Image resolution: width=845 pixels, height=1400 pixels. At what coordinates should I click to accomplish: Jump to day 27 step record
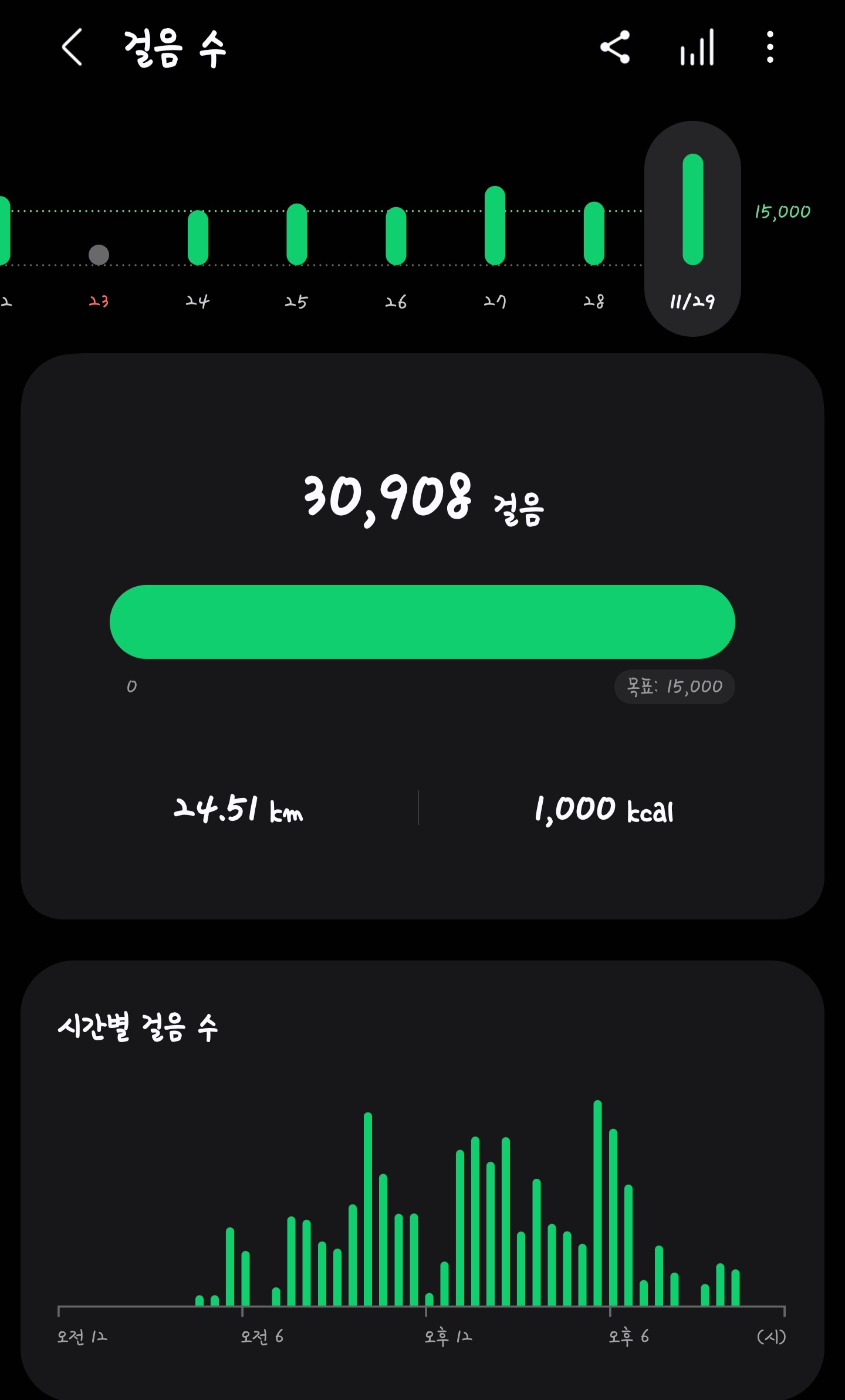point(495,246)
